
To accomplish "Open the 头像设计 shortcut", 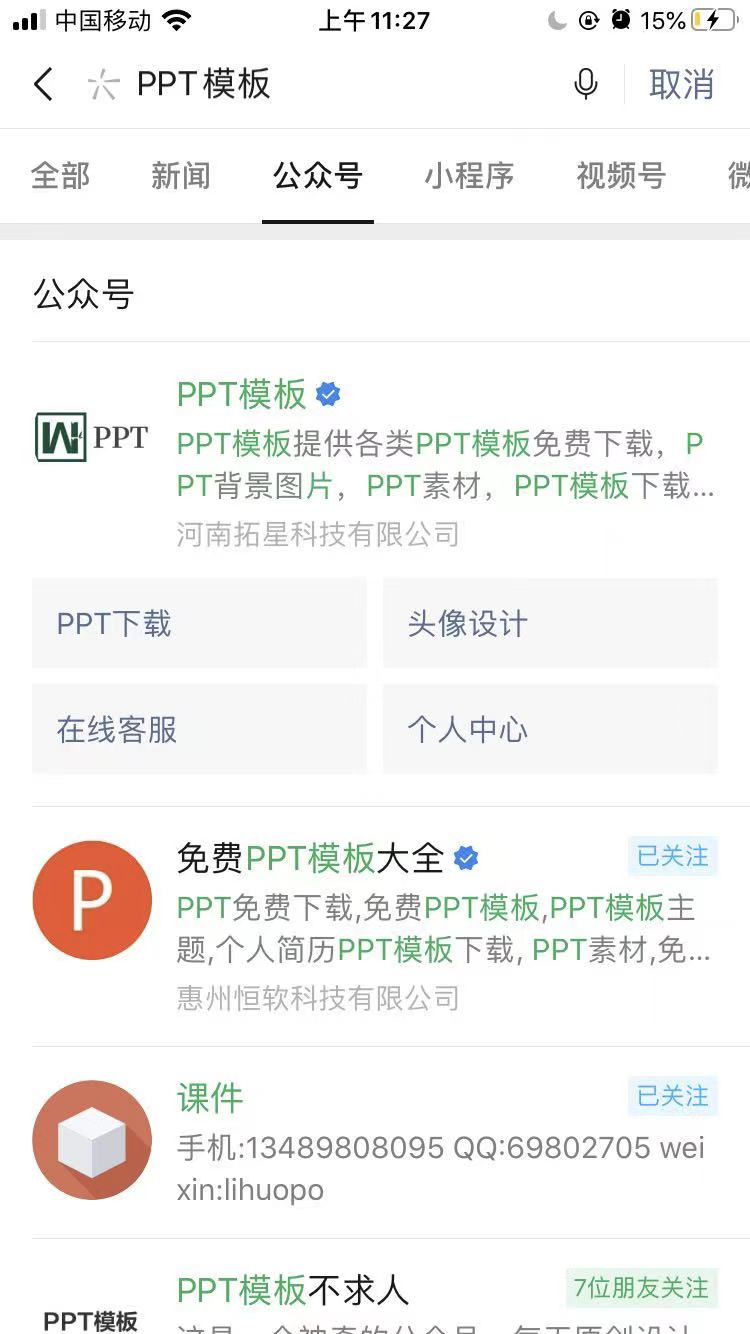I will [550, 623].
